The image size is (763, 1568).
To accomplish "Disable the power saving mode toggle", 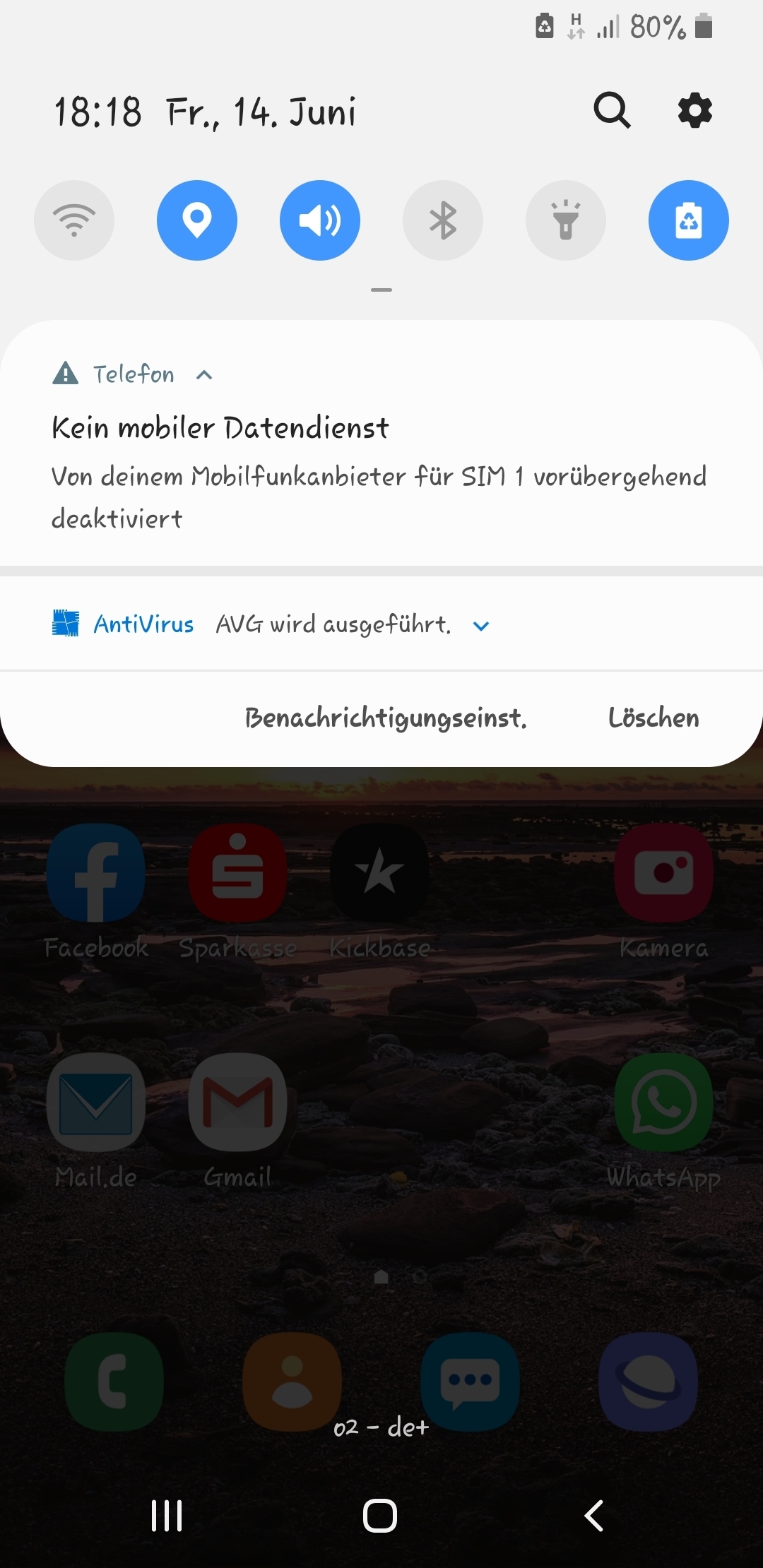I will tap(689, 220).
